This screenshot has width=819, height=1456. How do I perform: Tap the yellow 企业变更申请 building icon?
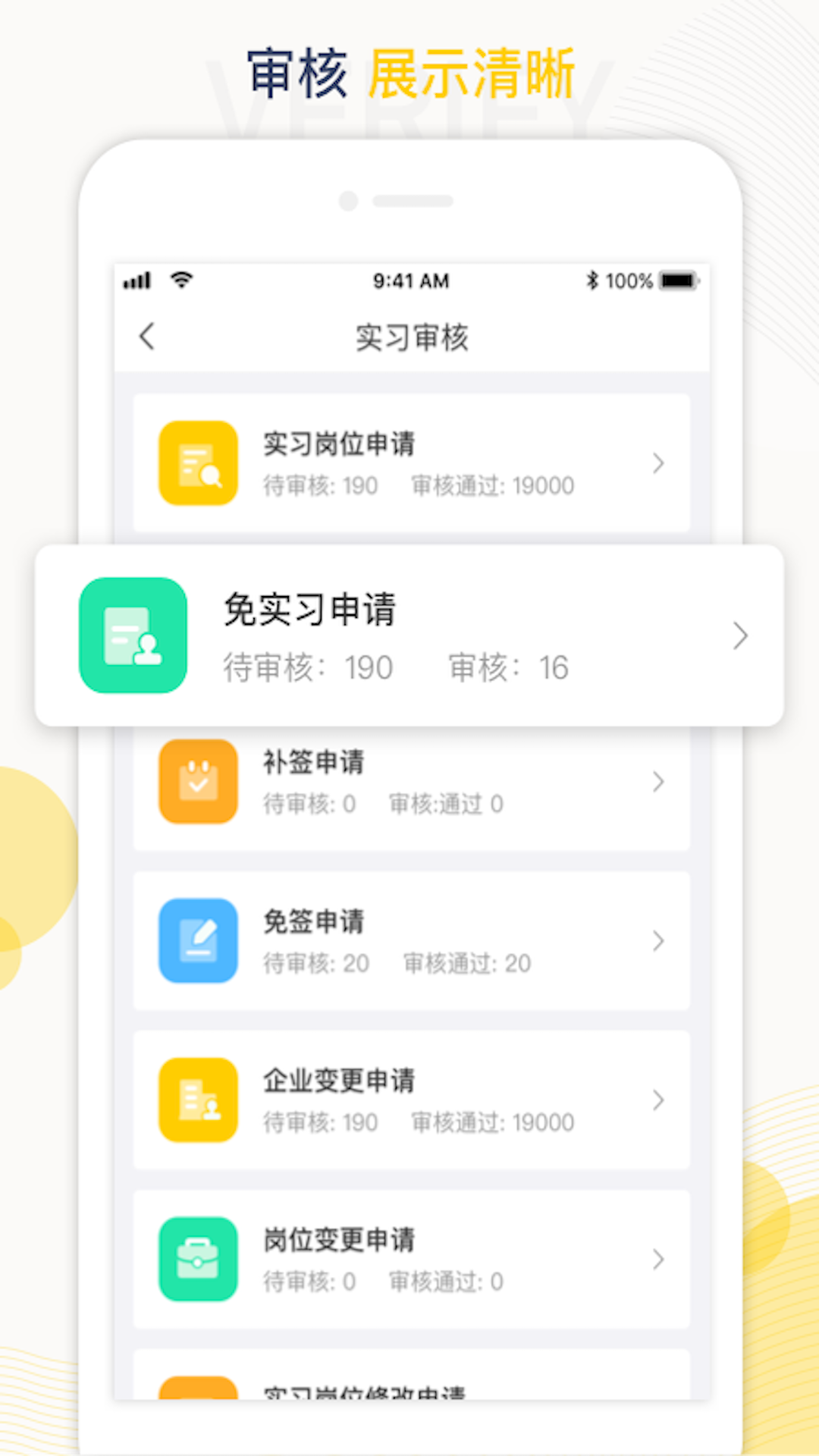coord(197,1100)
